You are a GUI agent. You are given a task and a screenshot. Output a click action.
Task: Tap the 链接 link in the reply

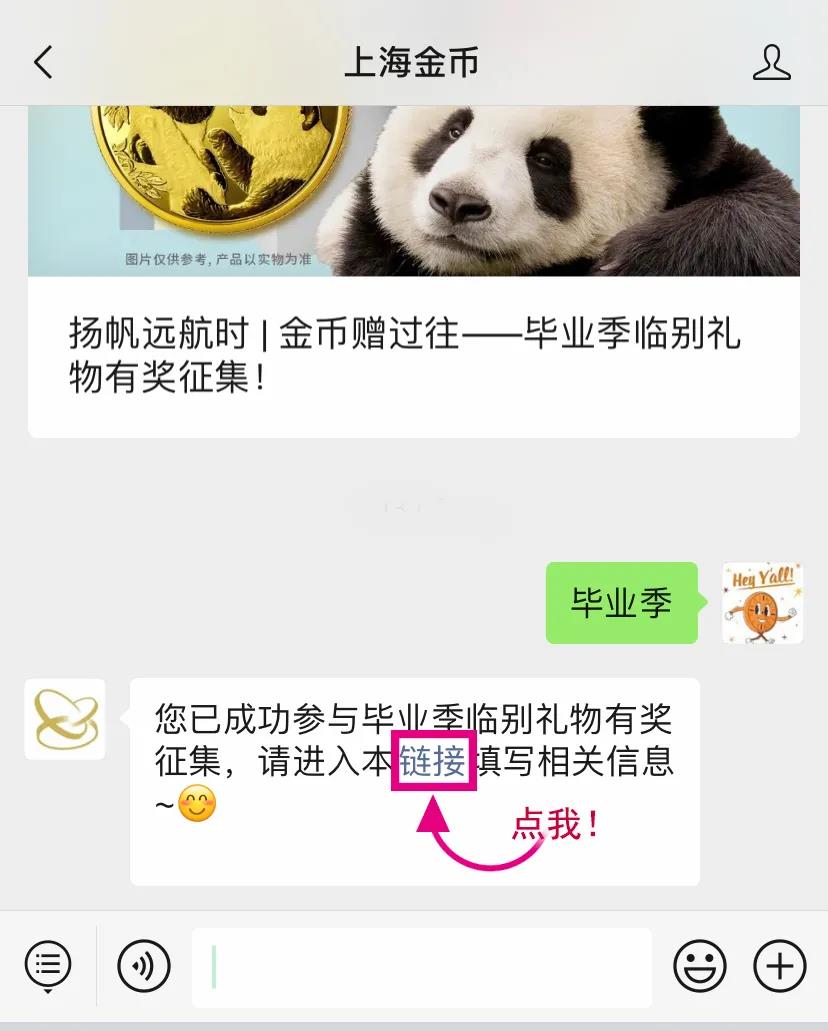click(x=433, y=763)
